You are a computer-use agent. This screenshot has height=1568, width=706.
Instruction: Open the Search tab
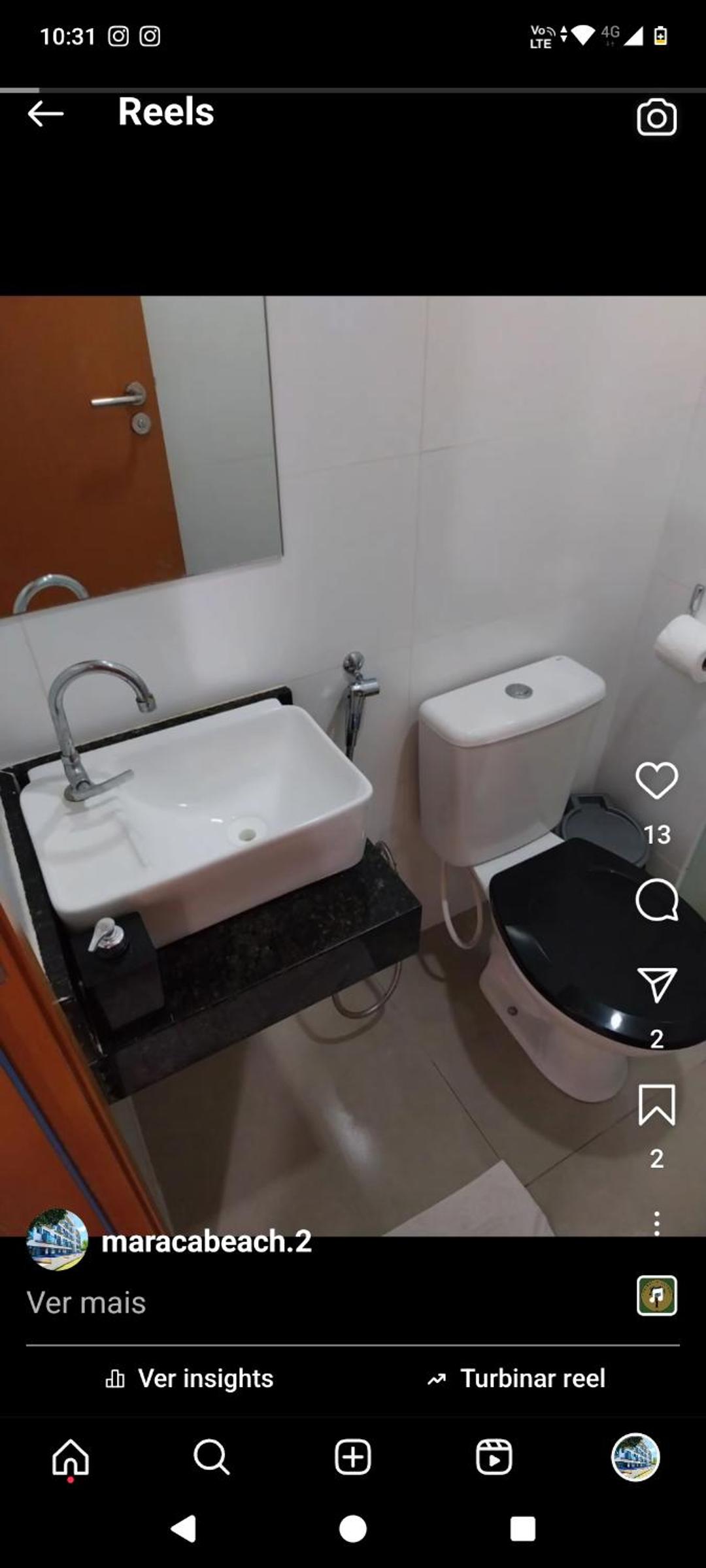tap(211, 1457)
